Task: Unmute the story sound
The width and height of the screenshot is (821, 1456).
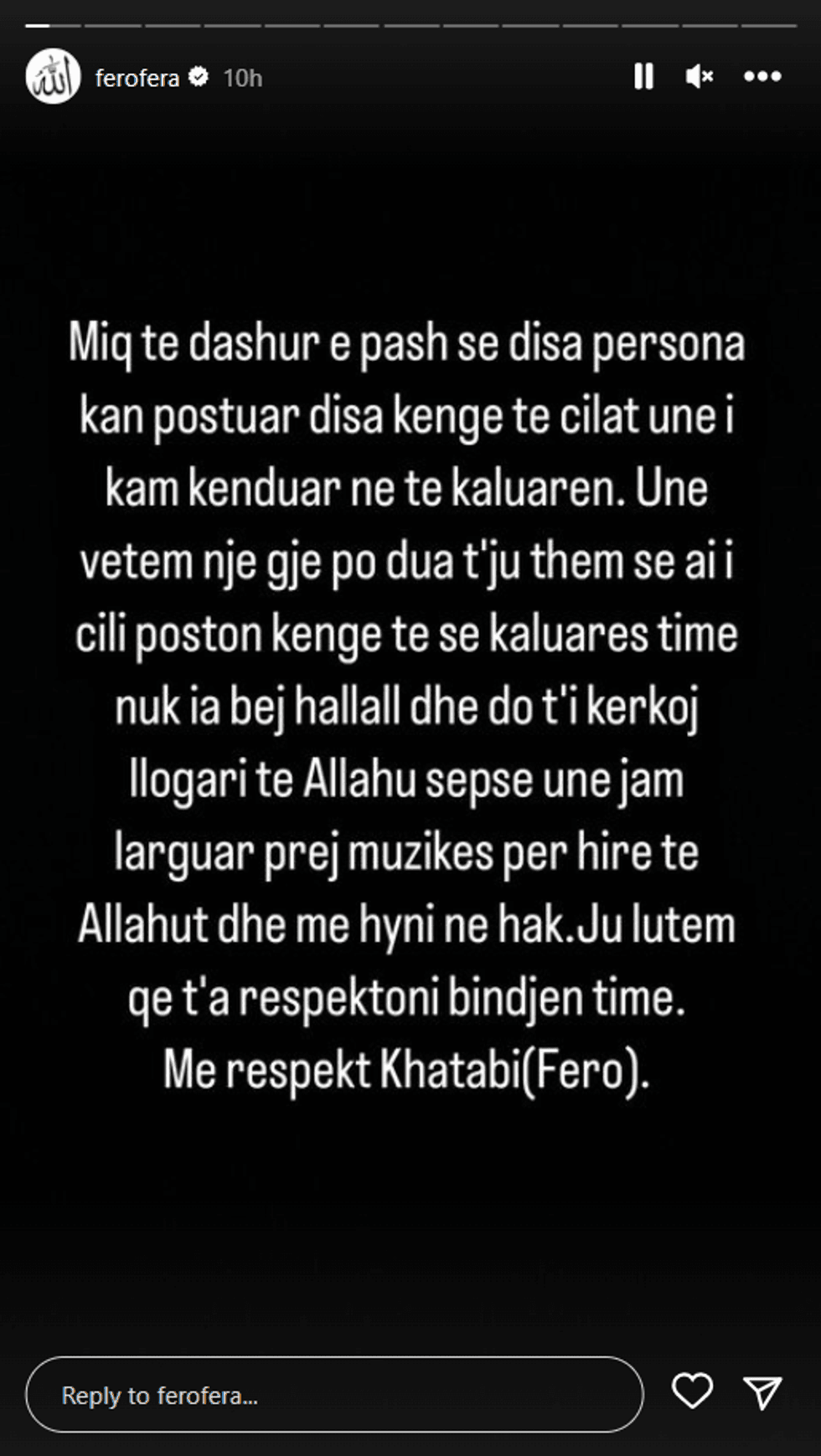Action: click(699, 76)
